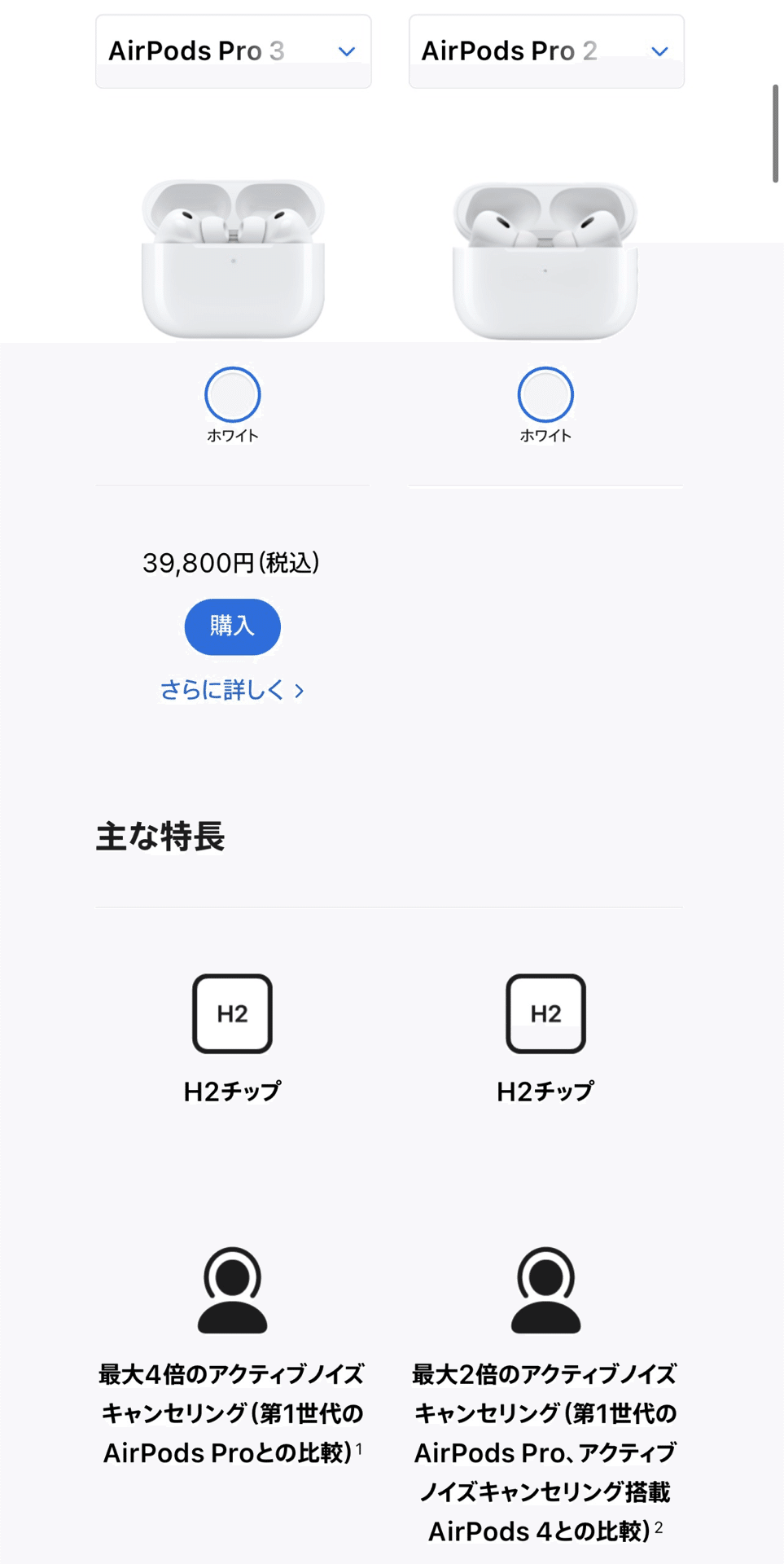Open the AirPods Pro 2 product dropdown

click(545, 51)
